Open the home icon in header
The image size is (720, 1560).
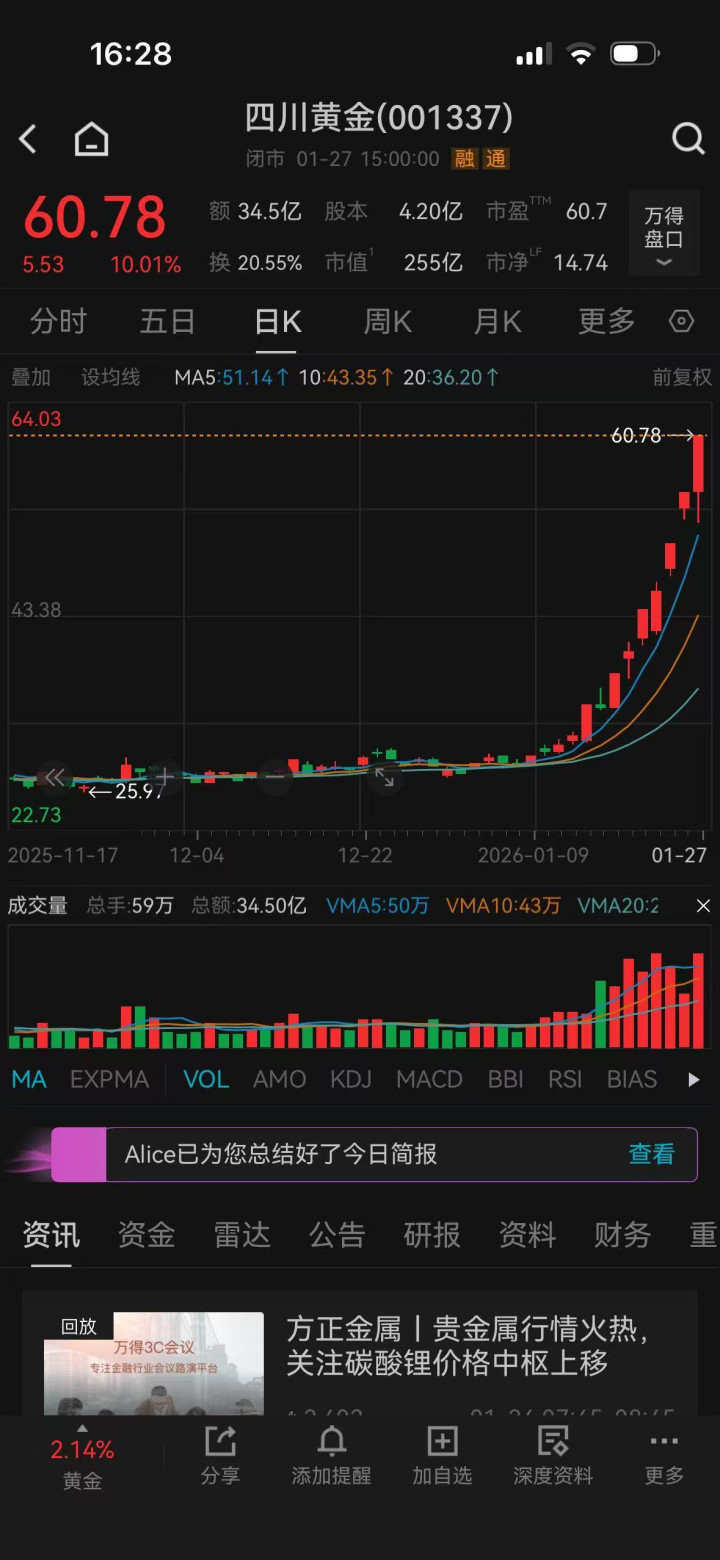[x=91, y=139]
